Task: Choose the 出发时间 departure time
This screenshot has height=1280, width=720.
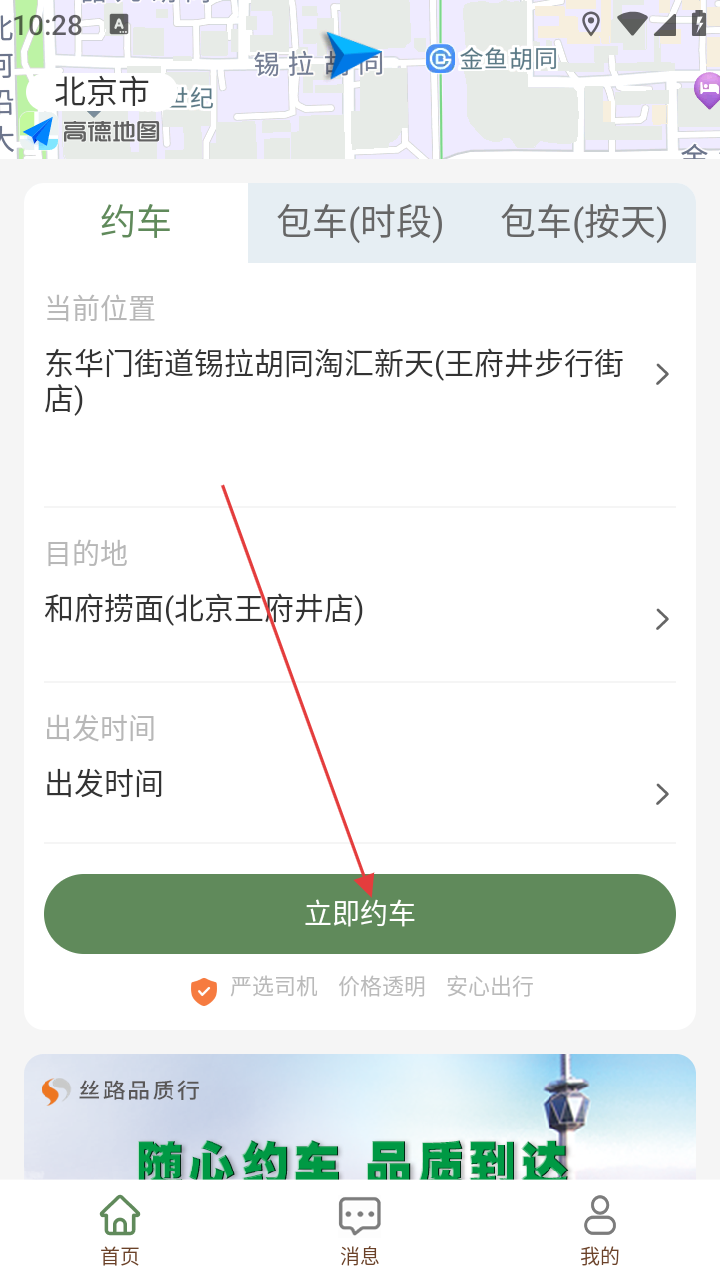Action: tap(359, 785)
